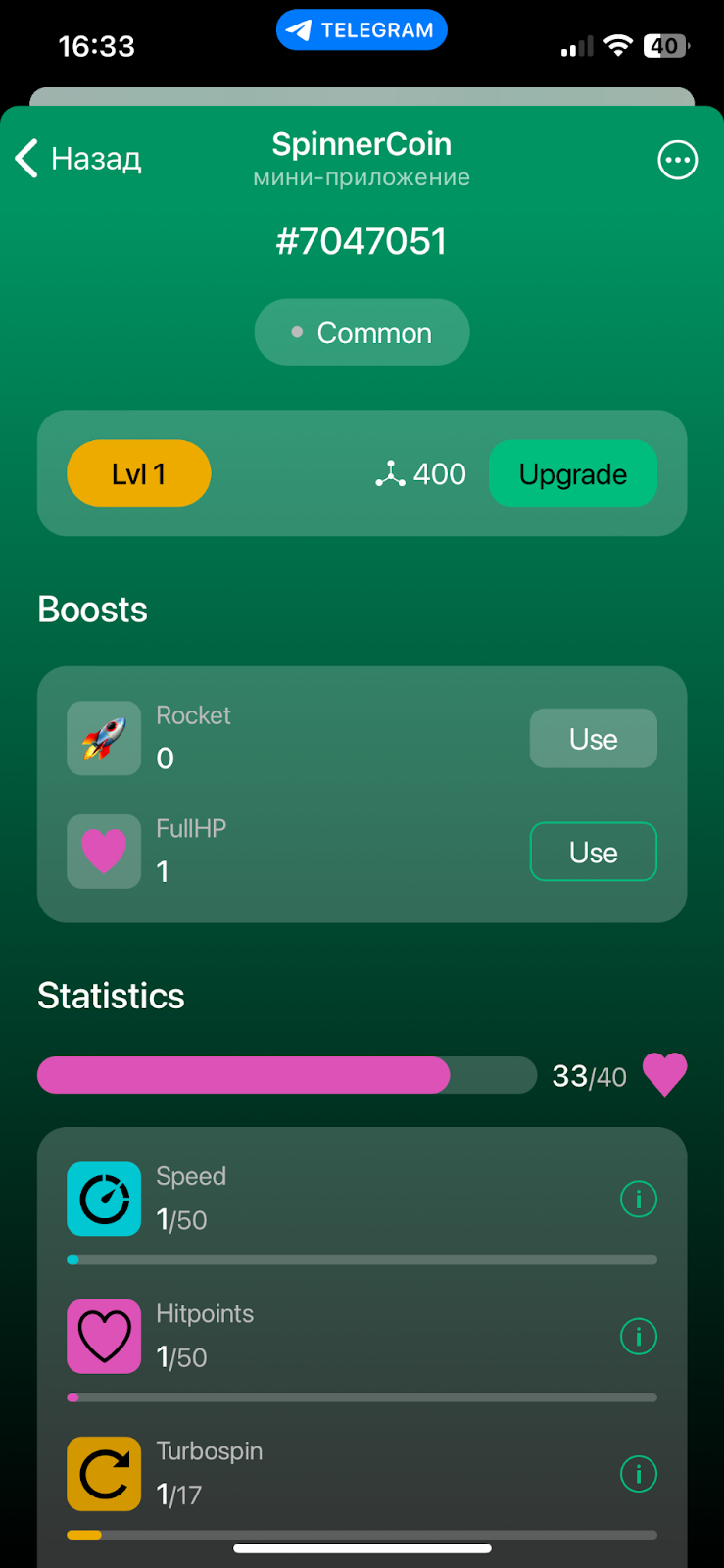The width and height of the screenshot is (724, 1568).
Task: Return to Telegram via status bar pill
Action: tap(362, 30)
